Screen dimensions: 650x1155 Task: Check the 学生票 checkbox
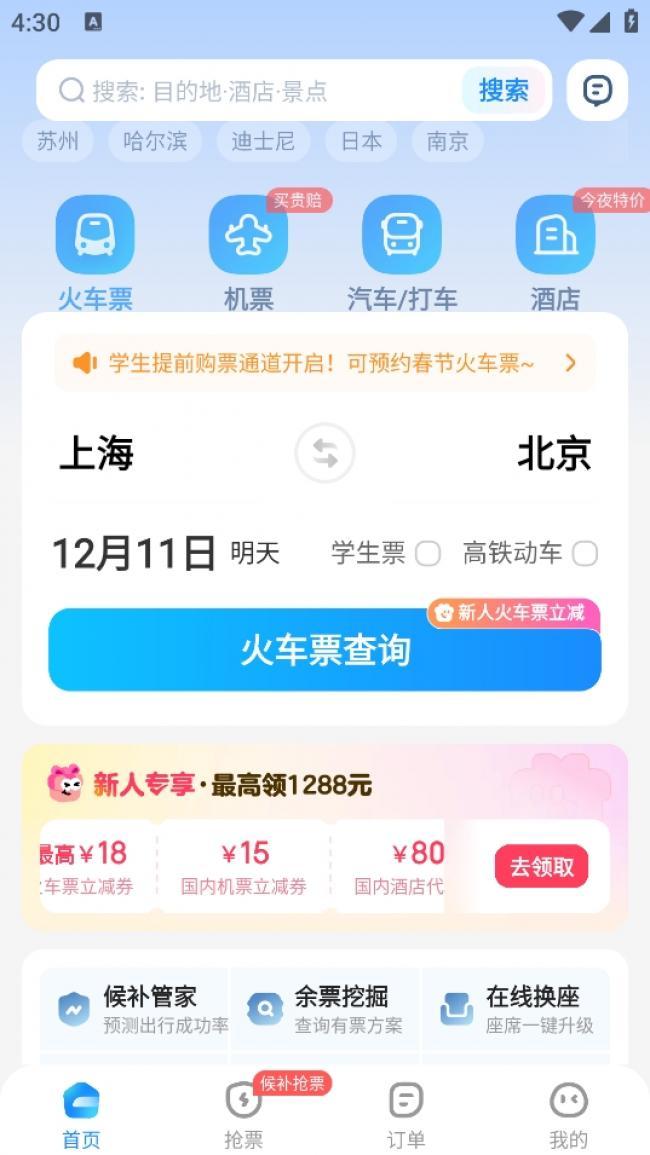click(x=428, y=554)
